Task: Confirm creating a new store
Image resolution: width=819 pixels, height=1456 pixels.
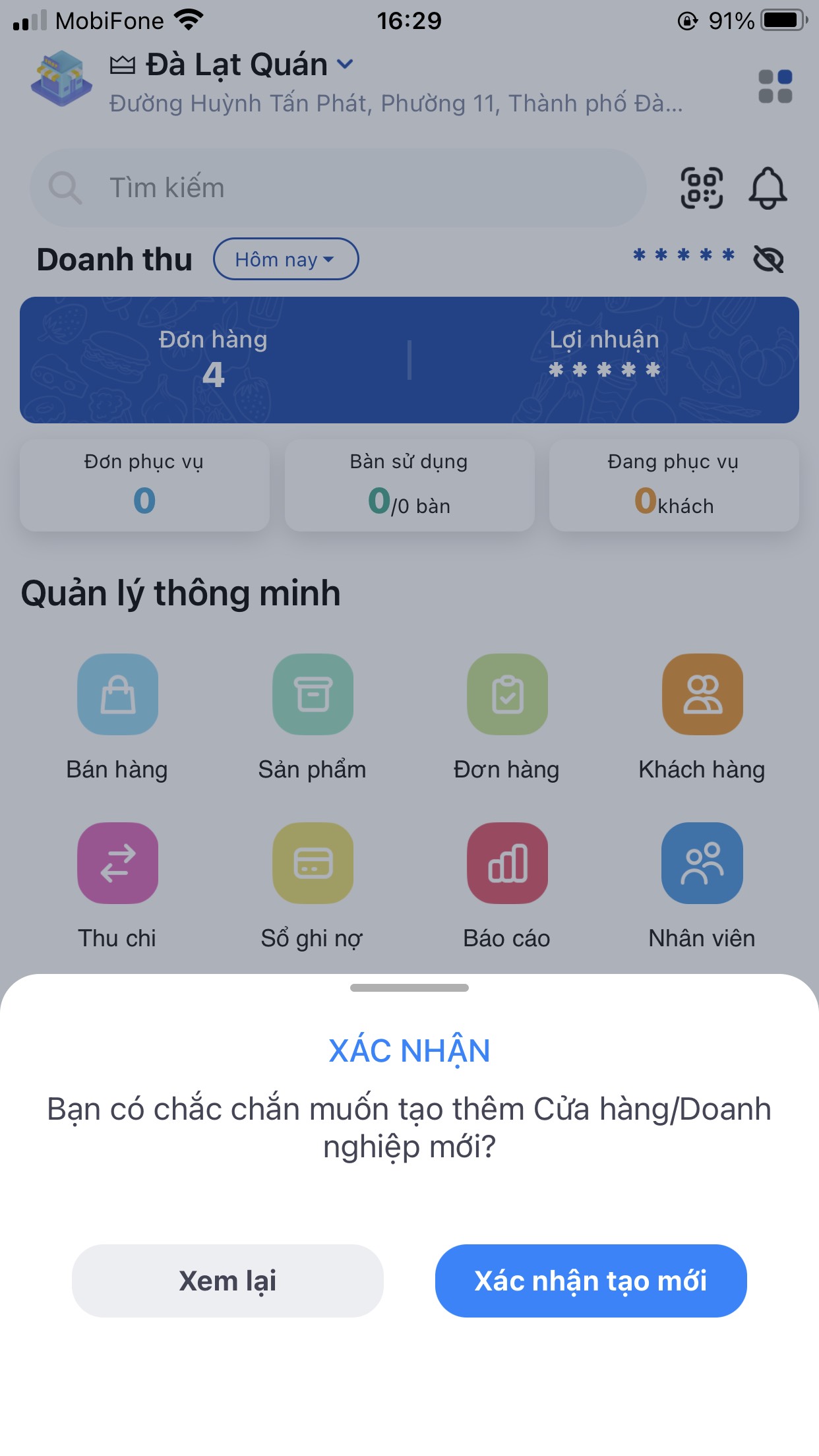Action: click(x=590, y=1281)
